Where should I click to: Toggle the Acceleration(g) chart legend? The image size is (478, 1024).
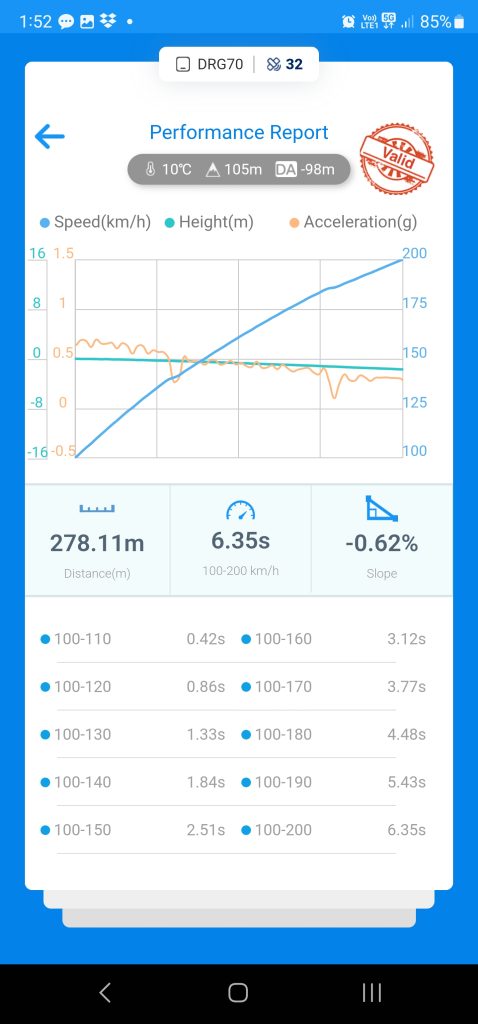click(x=353, y=222)
